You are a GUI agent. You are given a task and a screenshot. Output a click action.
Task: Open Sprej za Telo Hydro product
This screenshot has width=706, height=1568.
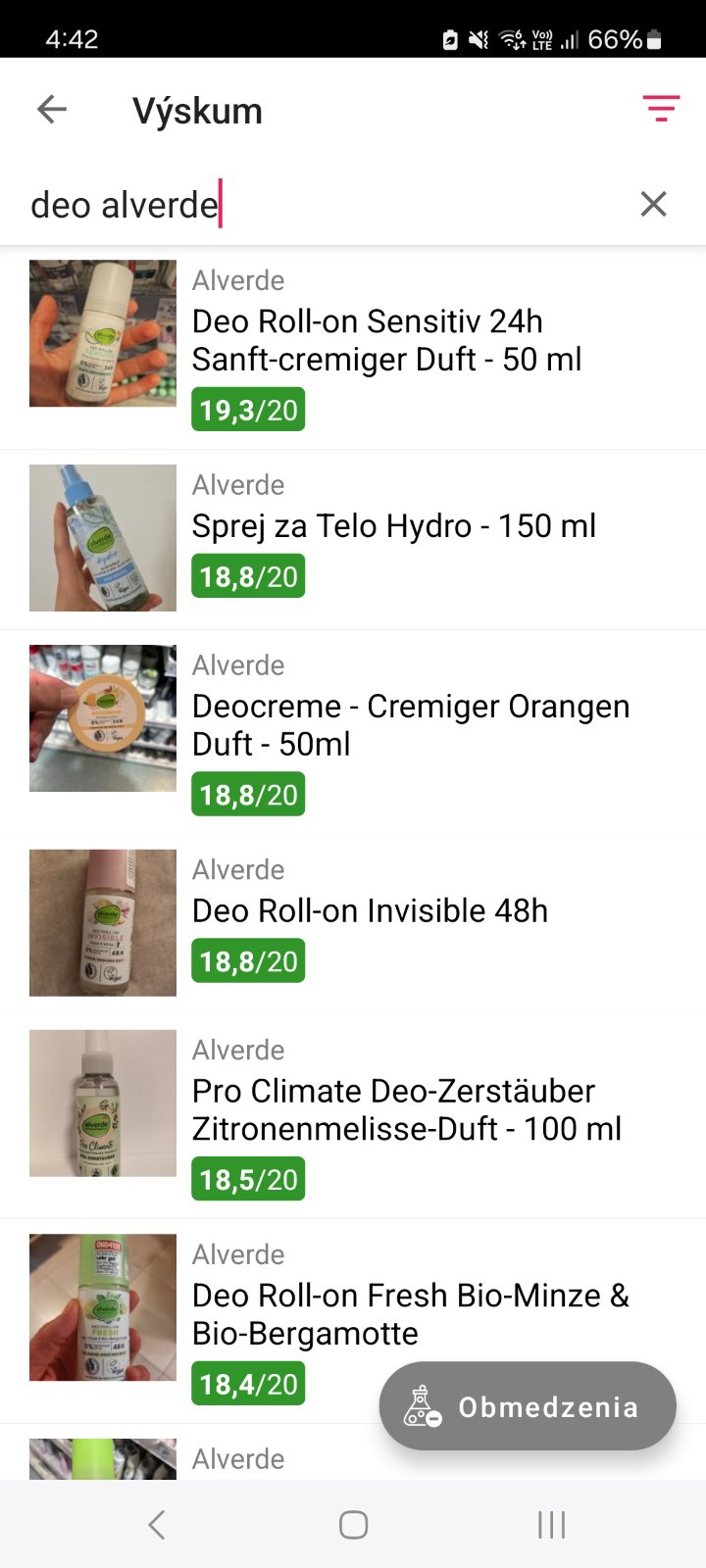(393, 527)
